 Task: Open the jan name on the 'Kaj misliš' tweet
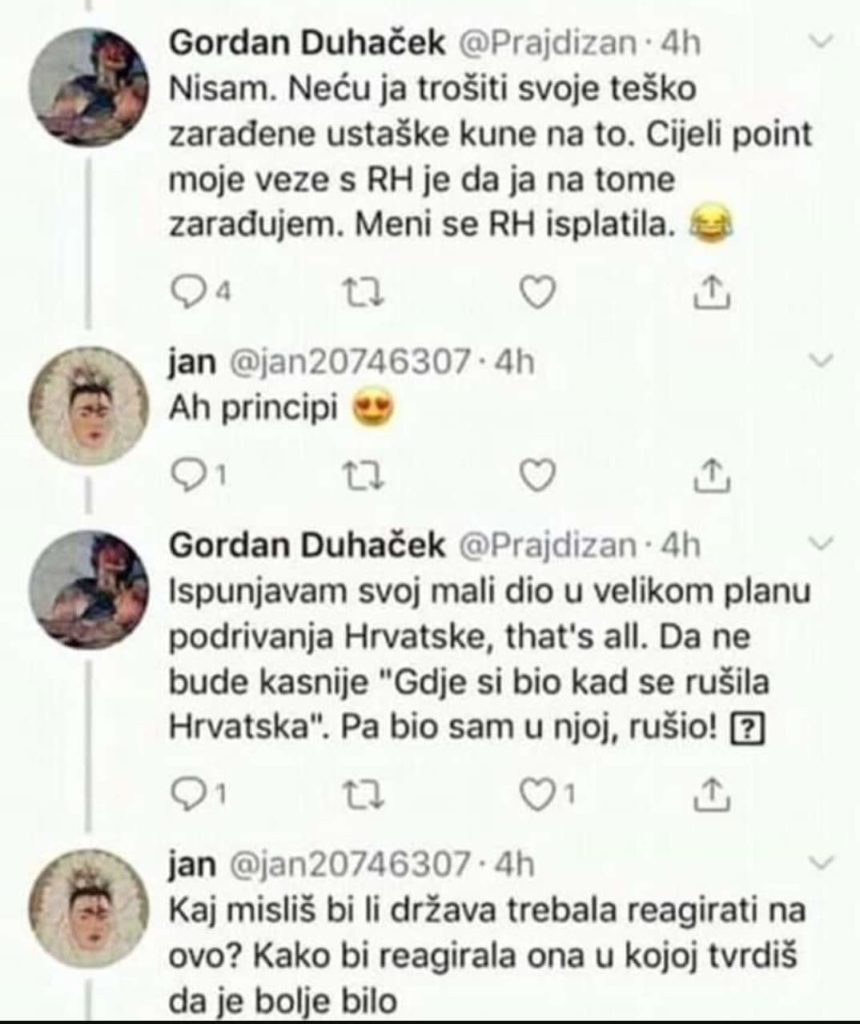tap(196, 862)
